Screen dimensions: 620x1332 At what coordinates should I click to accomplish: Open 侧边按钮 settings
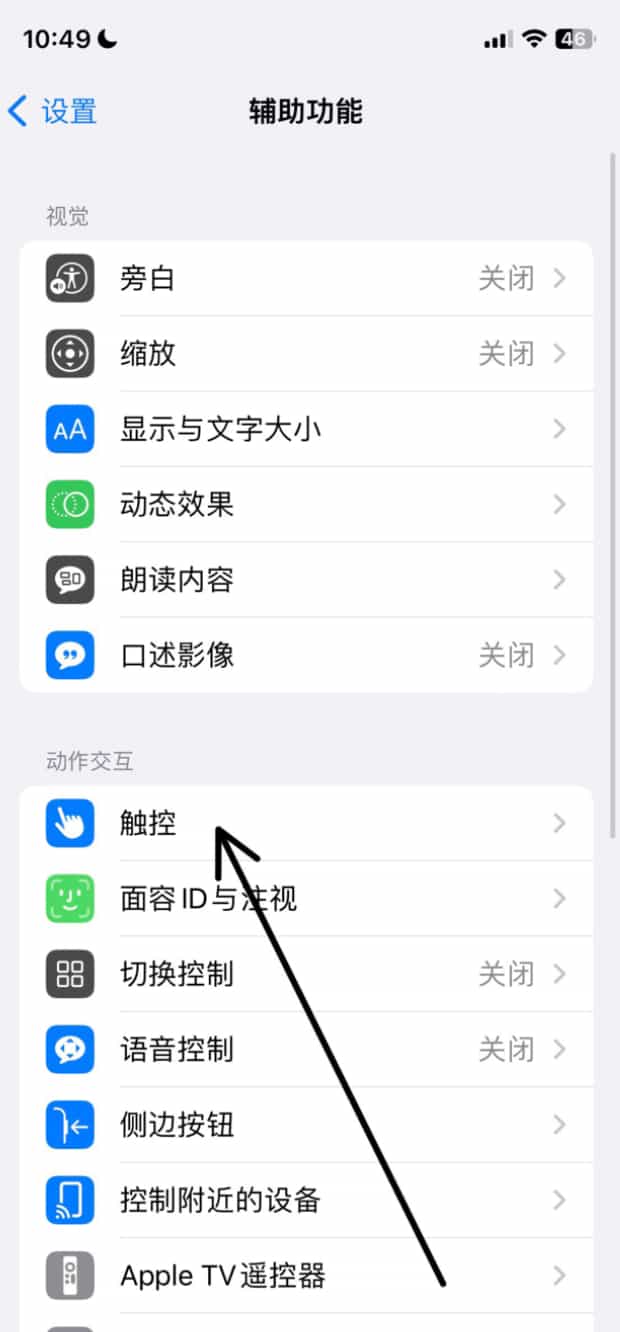click(305, 1125)
